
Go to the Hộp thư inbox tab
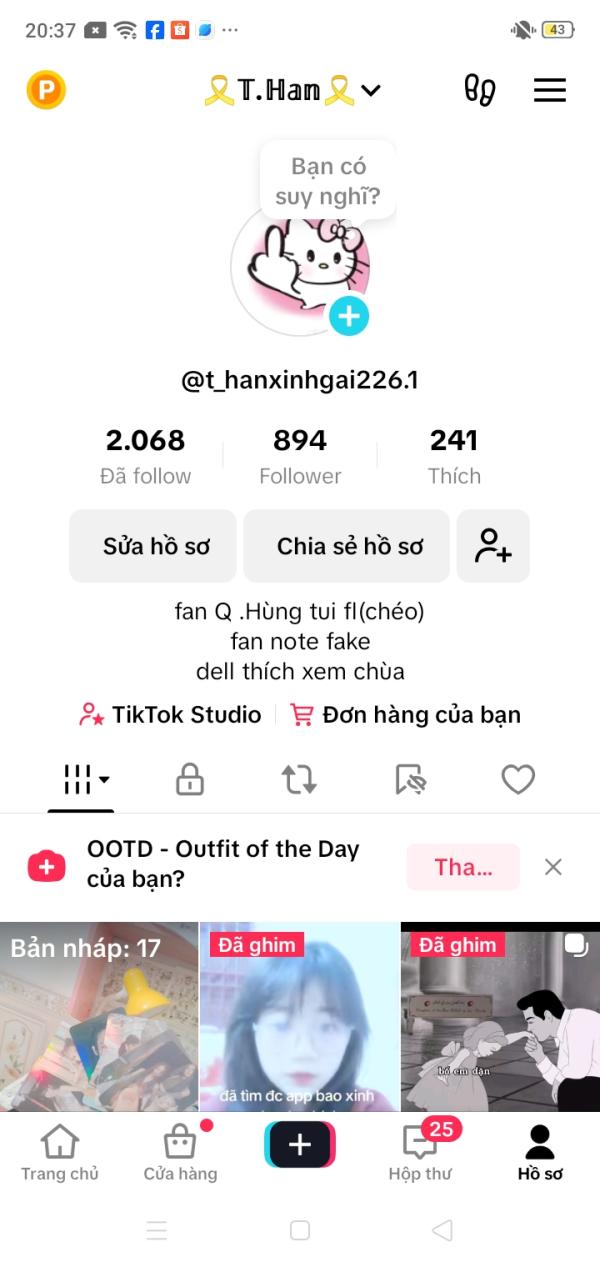tap(420, 1152)
